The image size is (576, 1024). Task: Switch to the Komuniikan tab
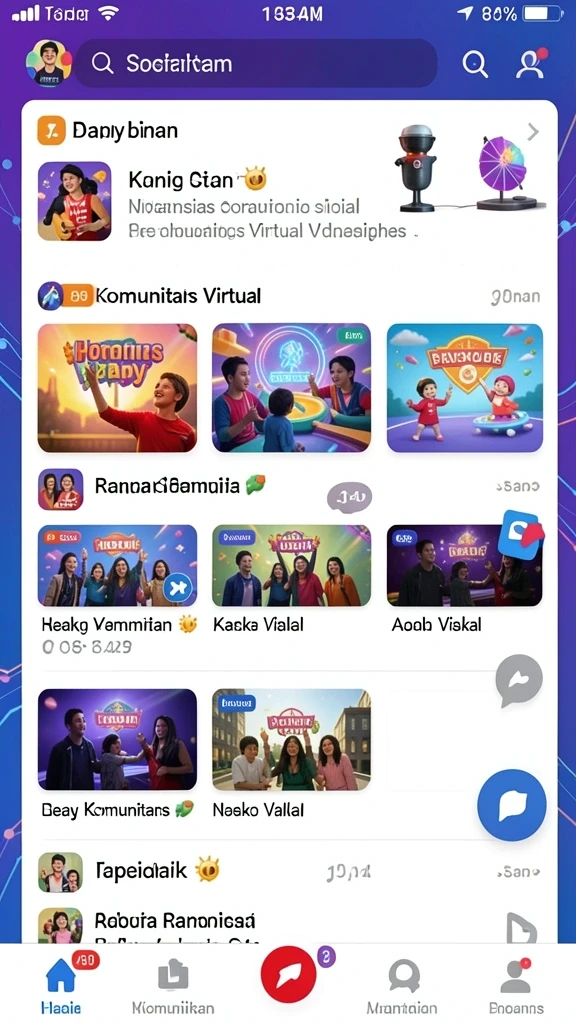point(173,983)
